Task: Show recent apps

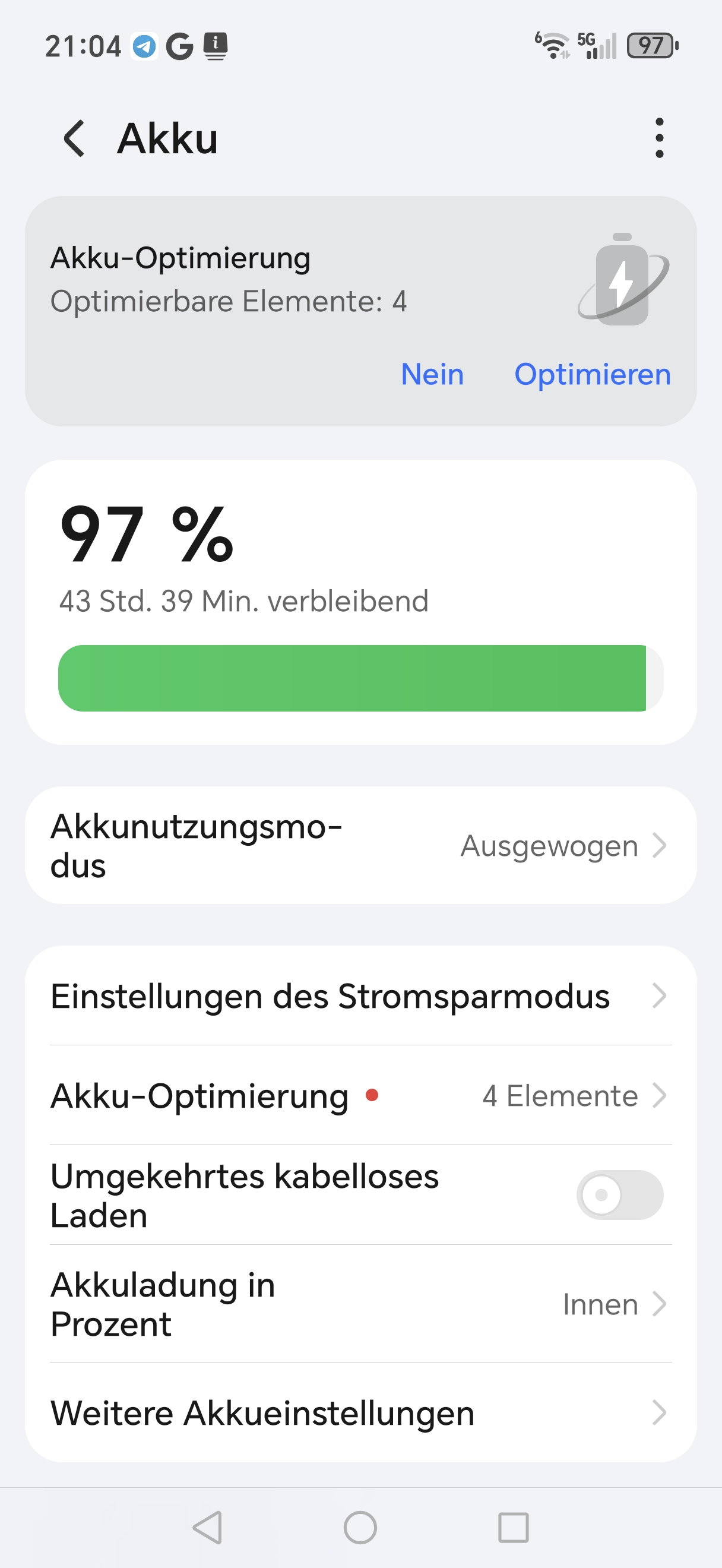Action: point(513,1527)
